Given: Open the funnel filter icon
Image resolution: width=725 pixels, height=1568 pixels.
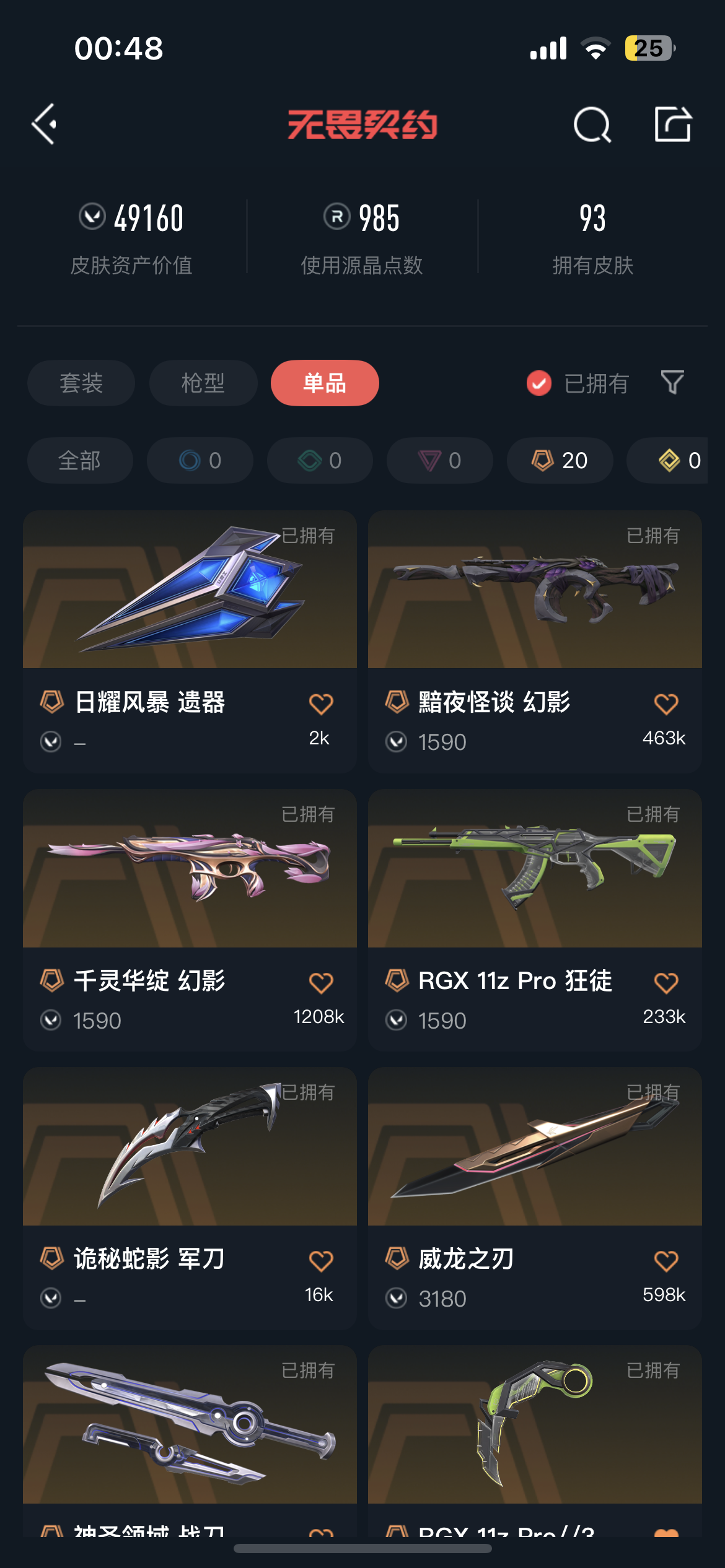Looking at the screenshot, I should (672, 383).
